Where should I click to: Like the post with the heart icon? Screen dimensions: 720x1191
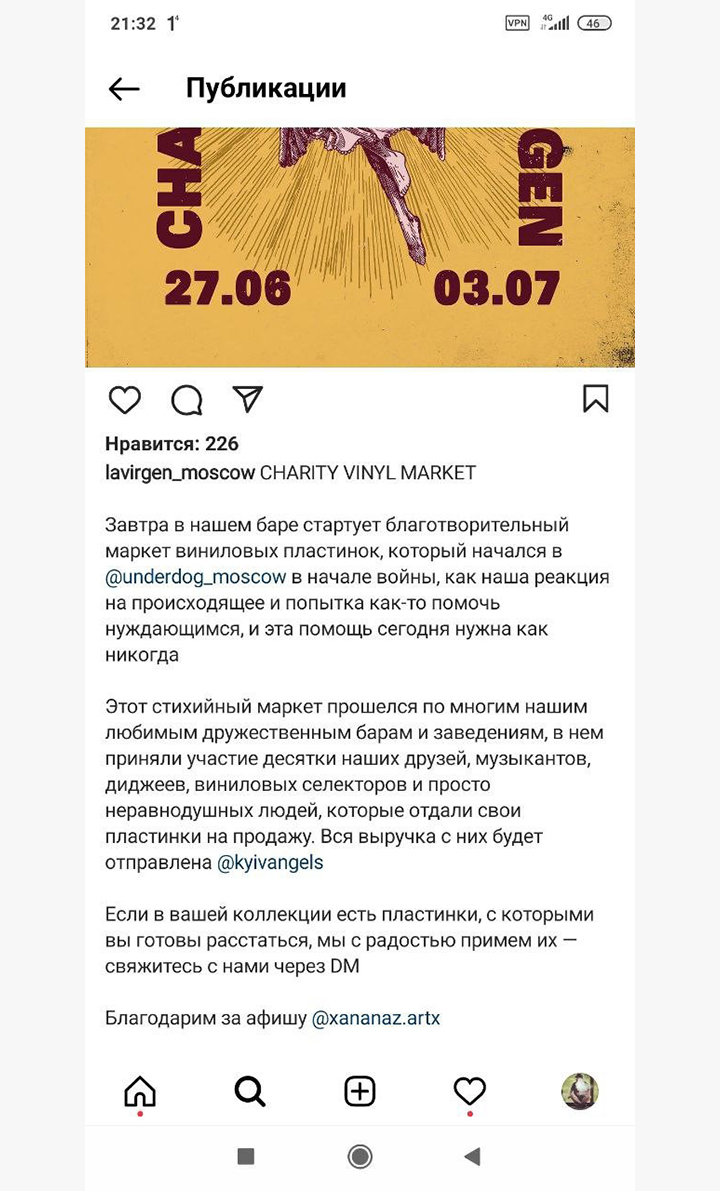(x=124, y=399)
